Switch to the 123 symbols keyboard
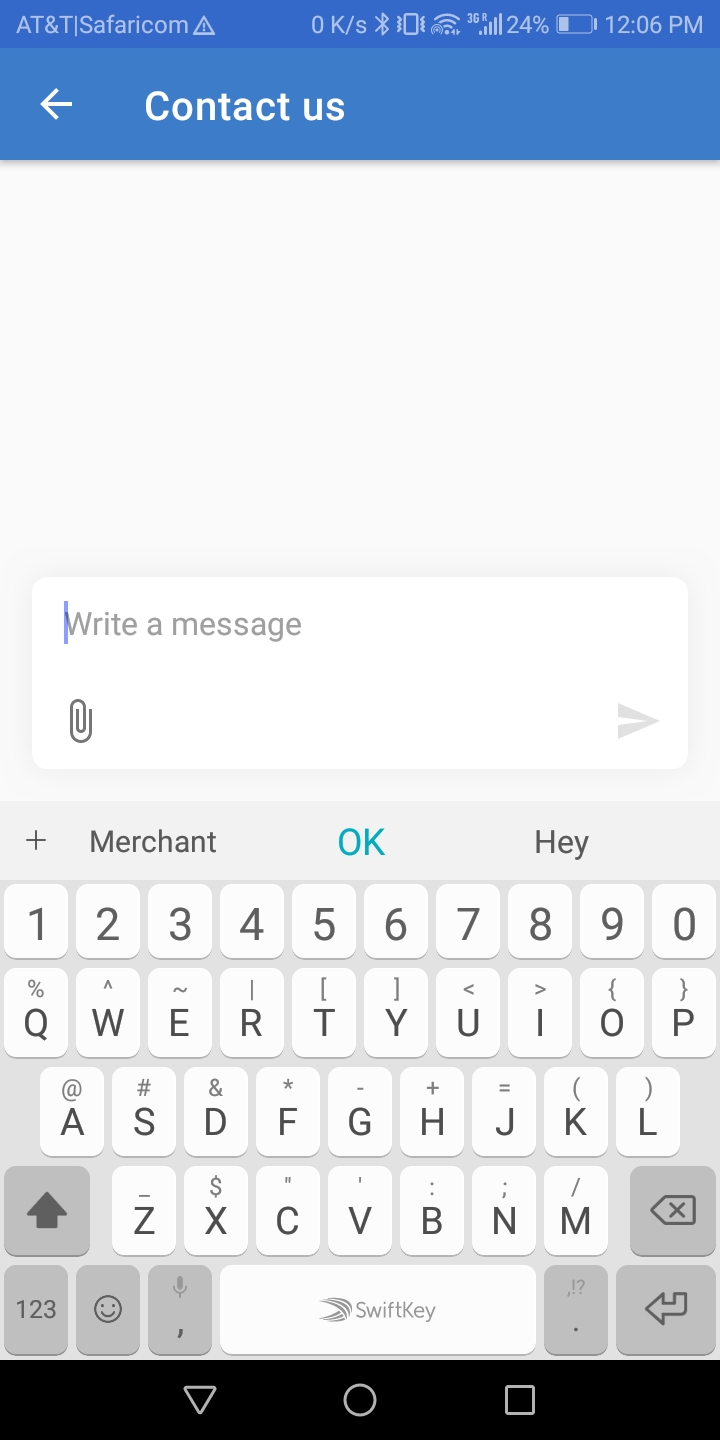 pyautogui.click(x=36, y=1310)
